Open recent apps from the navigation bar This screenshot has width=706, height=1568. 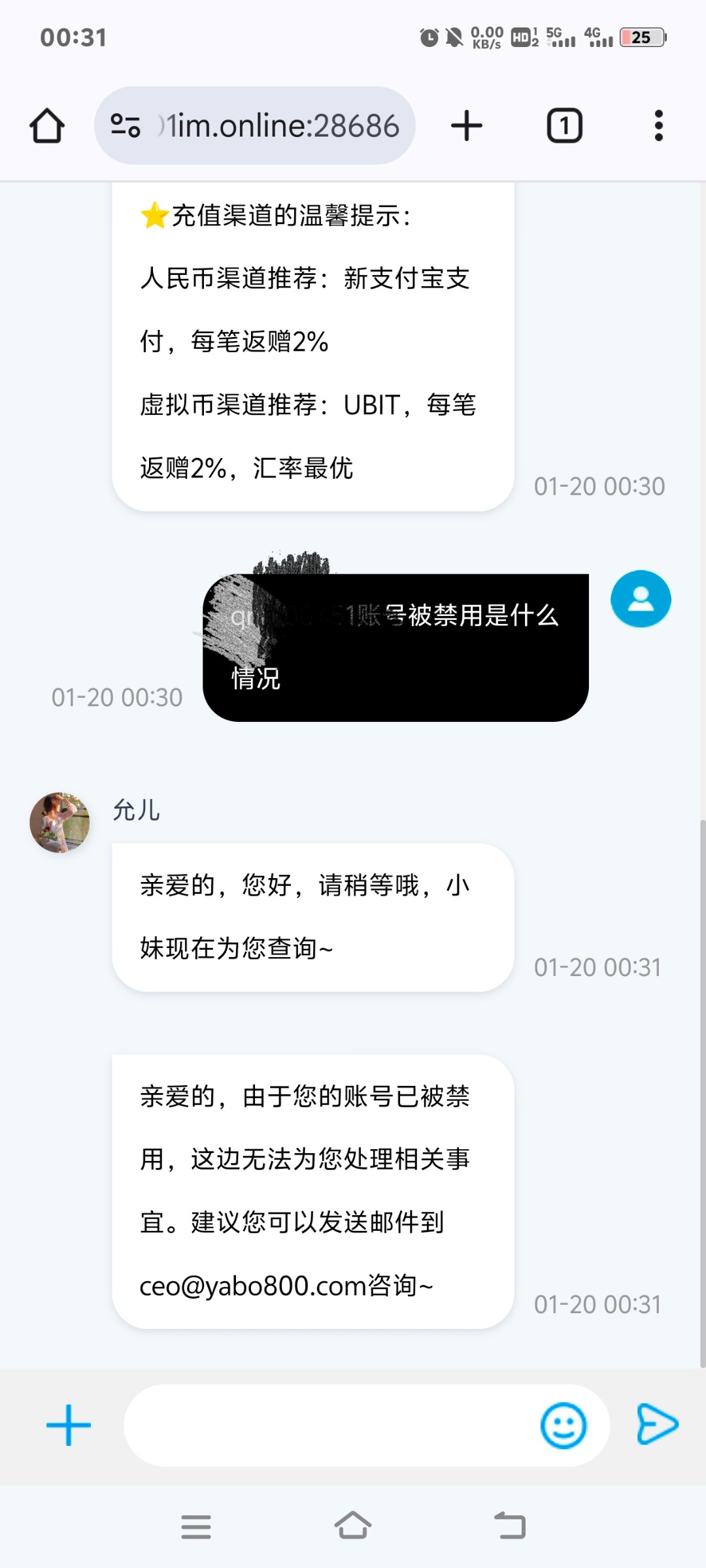click(x=196, y=1526)
